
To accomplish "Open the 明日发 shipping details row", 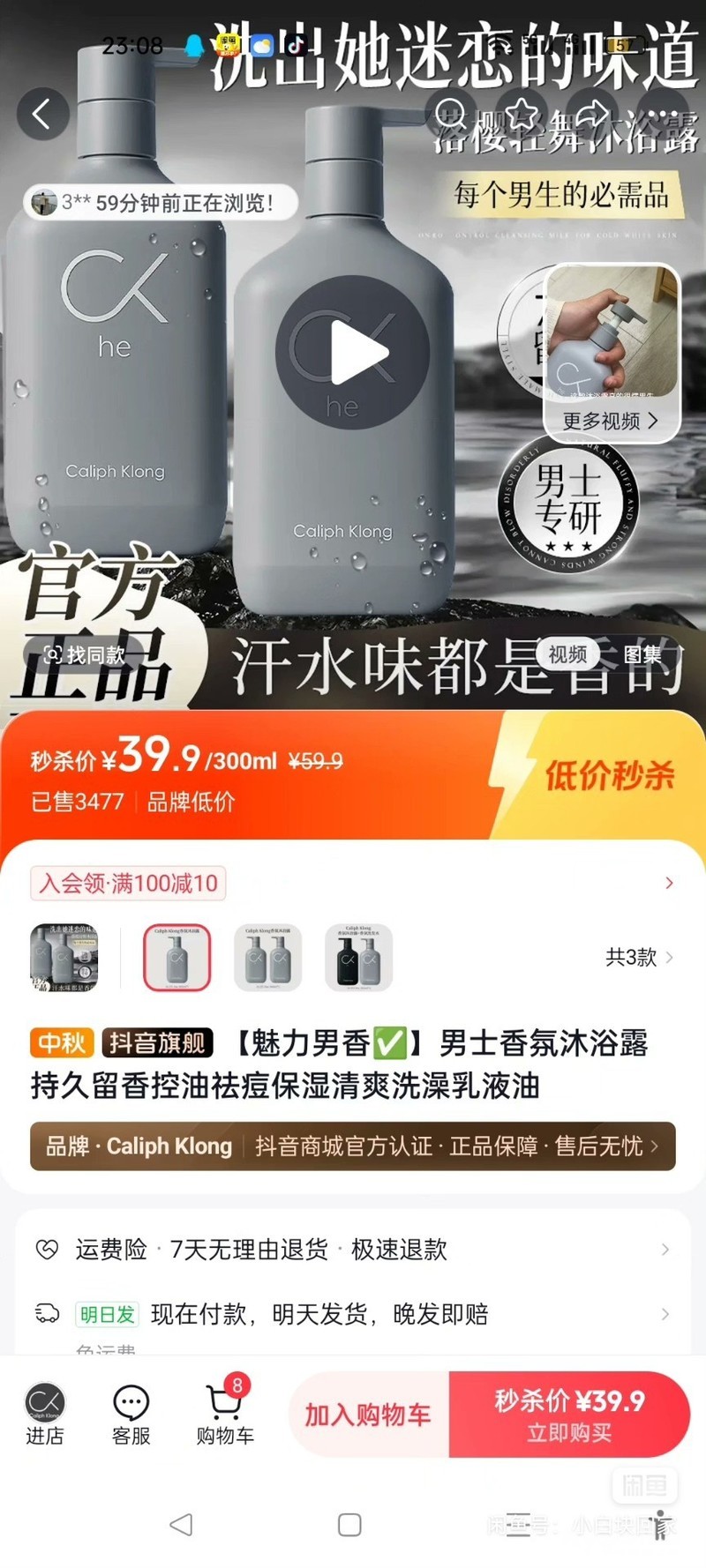I will coord(353,1314).
